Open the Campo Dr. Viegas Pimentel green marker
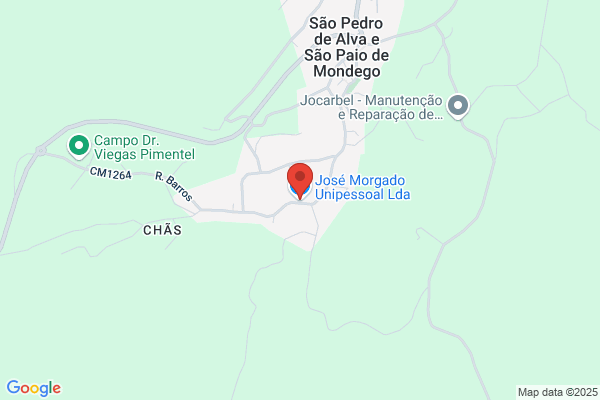This screenshot has width=600, height=400. (x=79, y=147)
